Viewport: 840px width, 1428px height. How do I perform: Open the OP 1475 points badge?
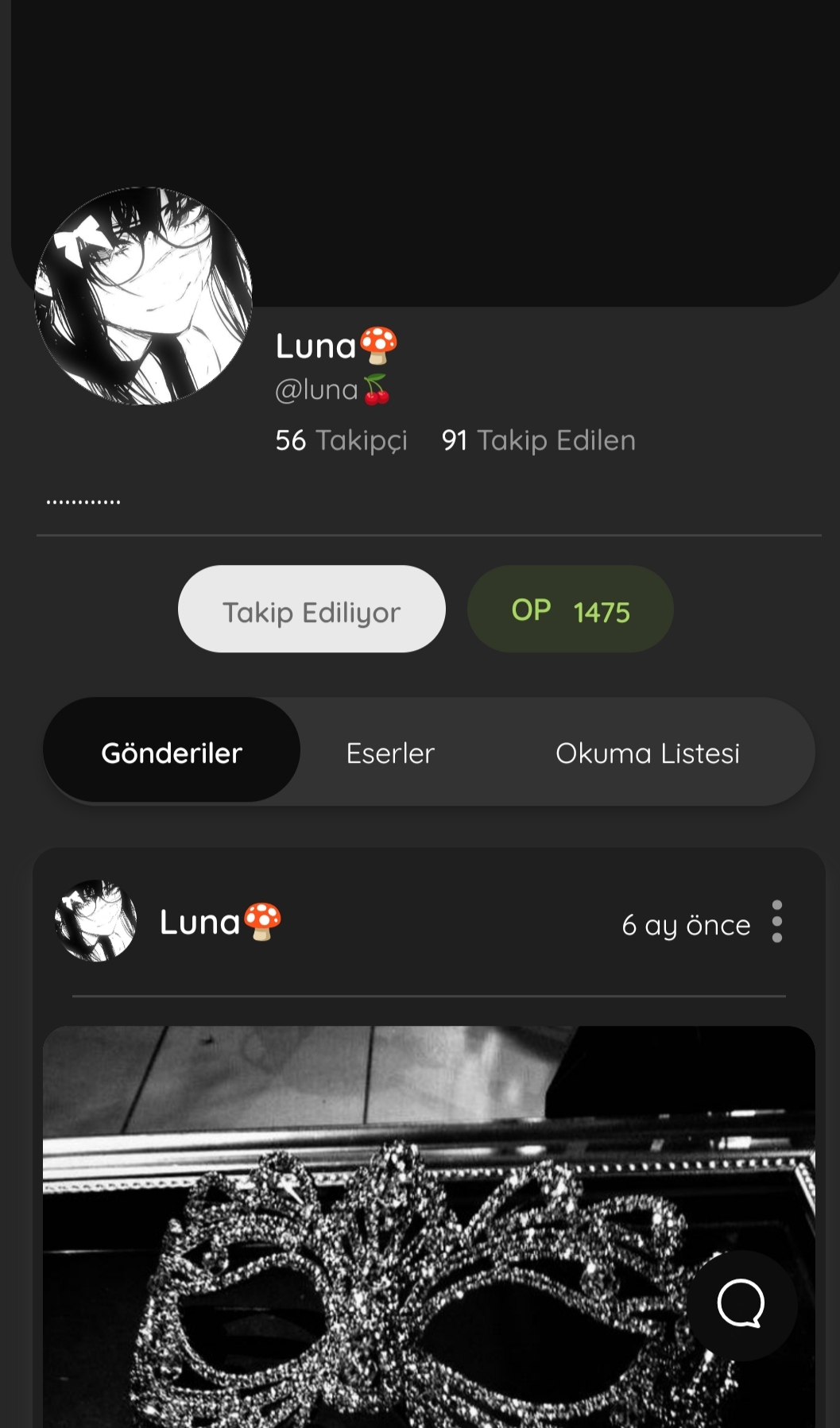pos(570,609)
